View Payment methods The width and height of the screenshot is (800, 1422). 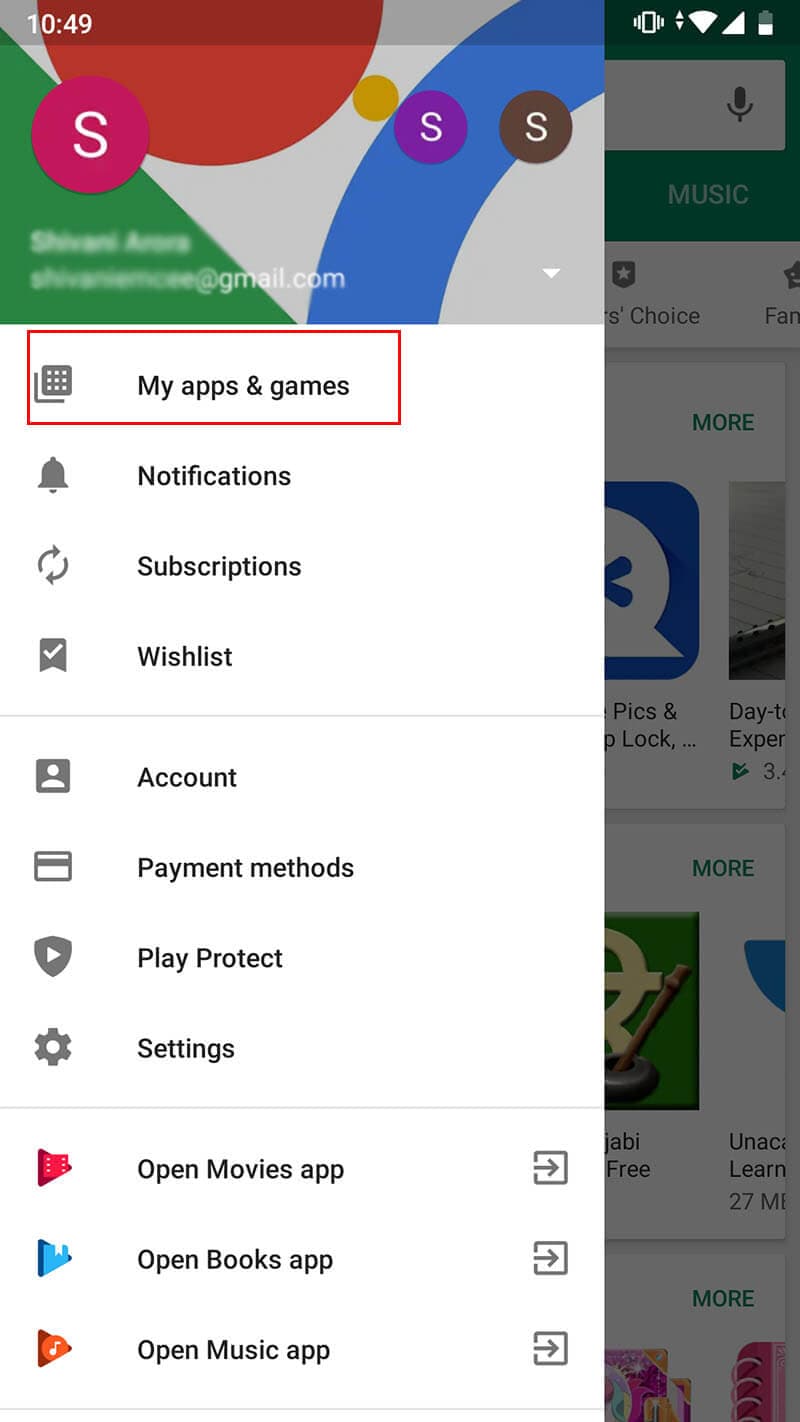pos(245,867)
